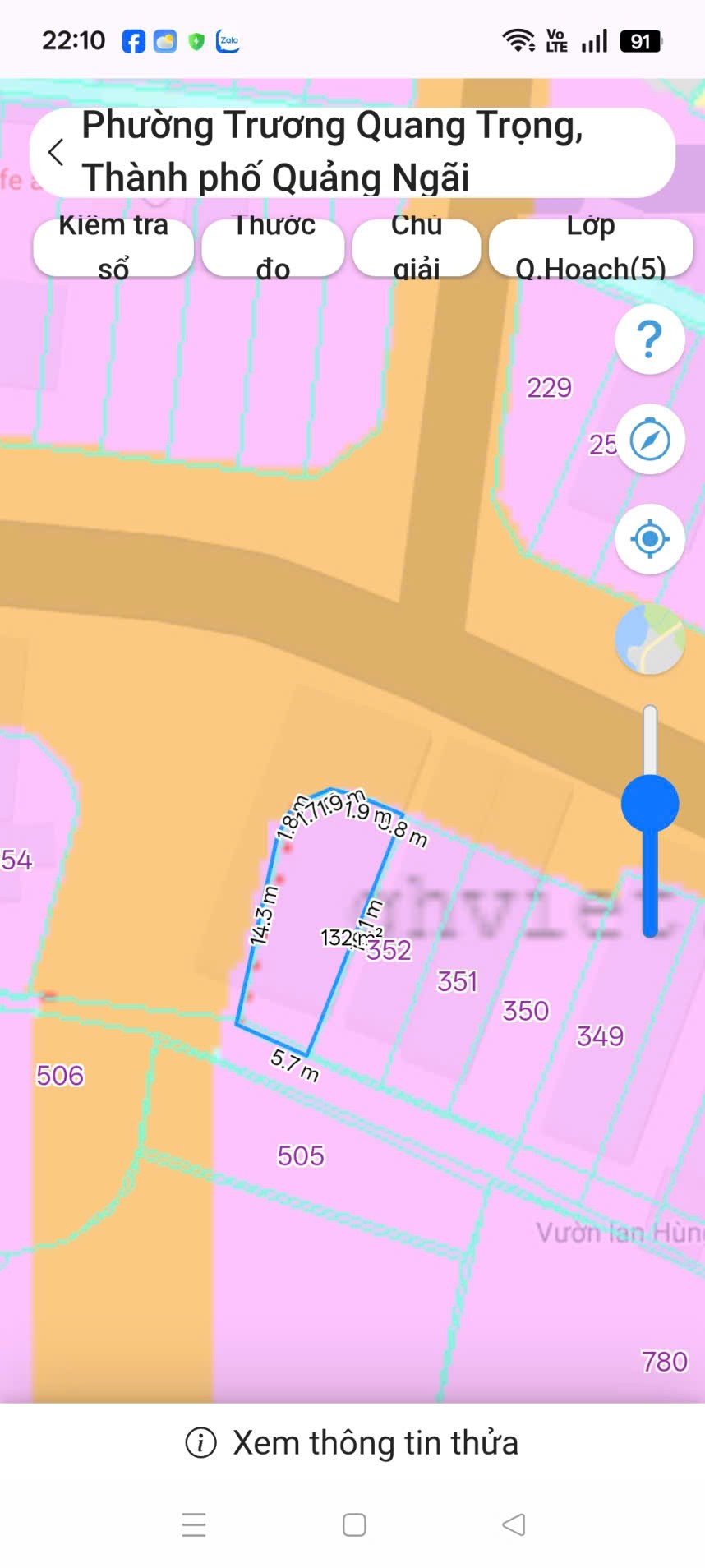Screen dimensions: 705x1568
Task: View parcel info via Xem thông tin thửa
Action: click(352, 1443)
